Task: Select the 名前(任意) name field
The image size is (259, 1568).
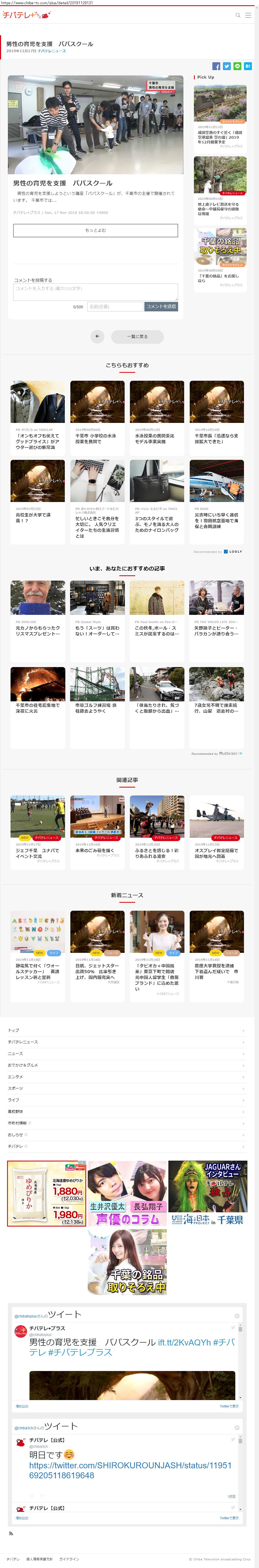Action: click(115, 307)
